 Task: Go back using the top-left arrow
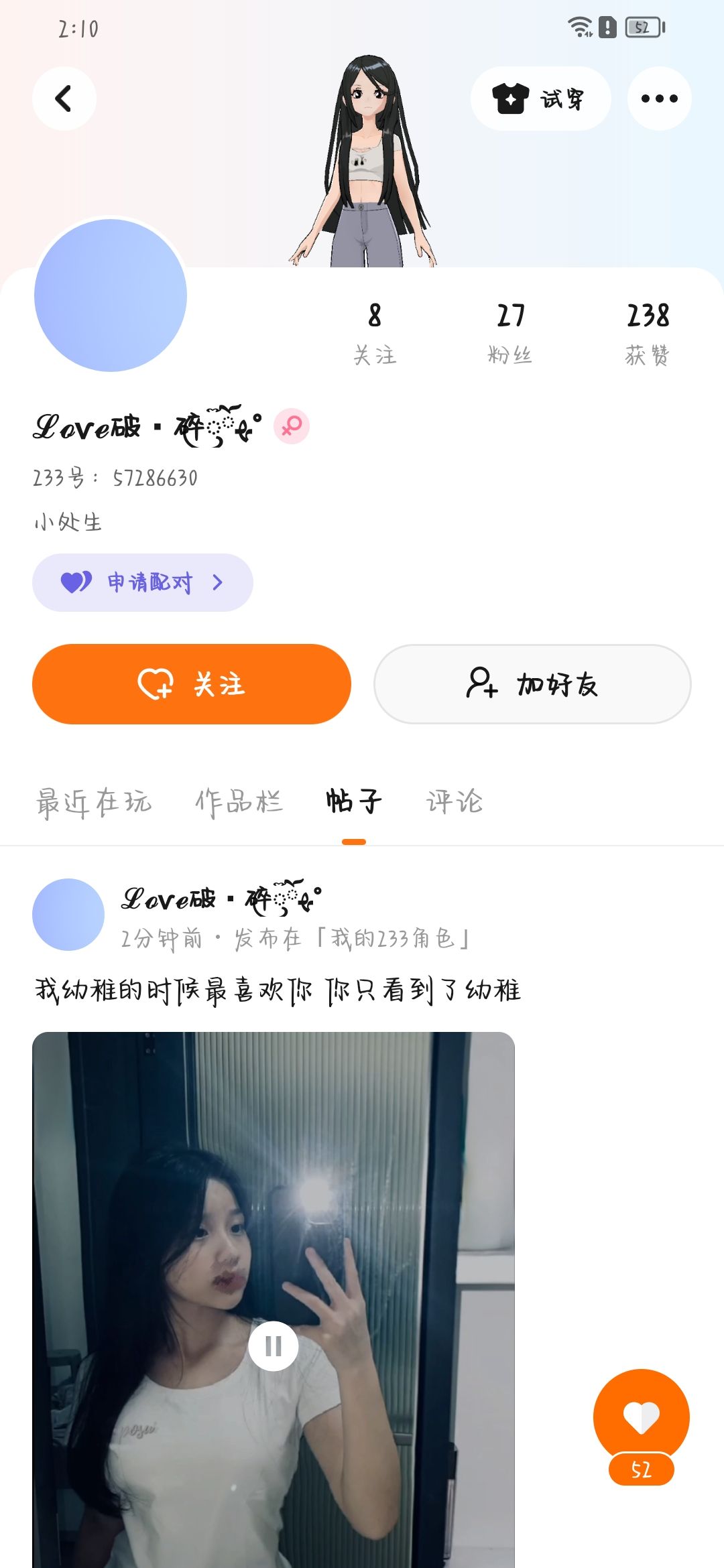point(64,99)
